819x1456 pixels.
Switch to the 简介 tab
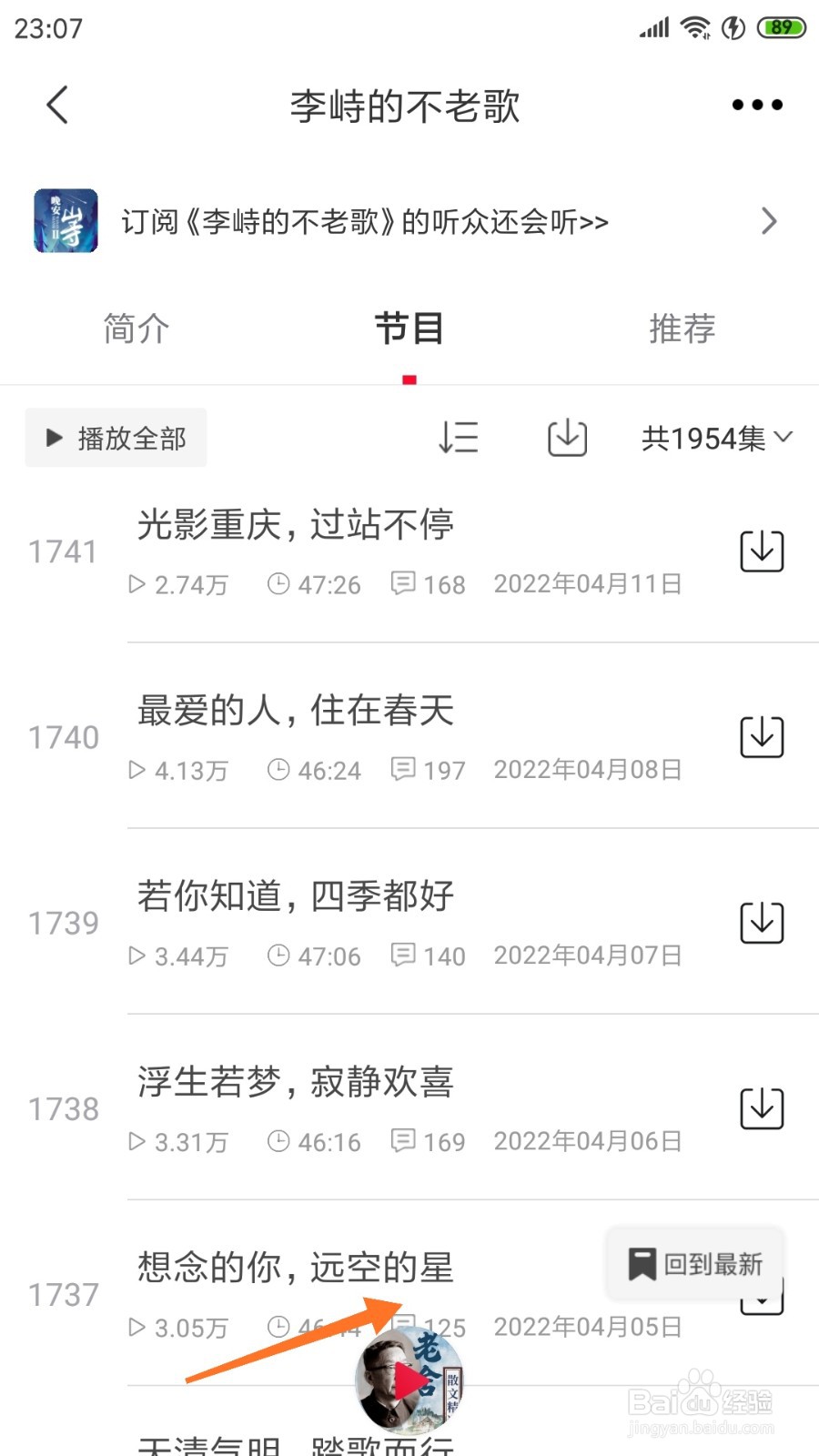[x=136, y=329]
